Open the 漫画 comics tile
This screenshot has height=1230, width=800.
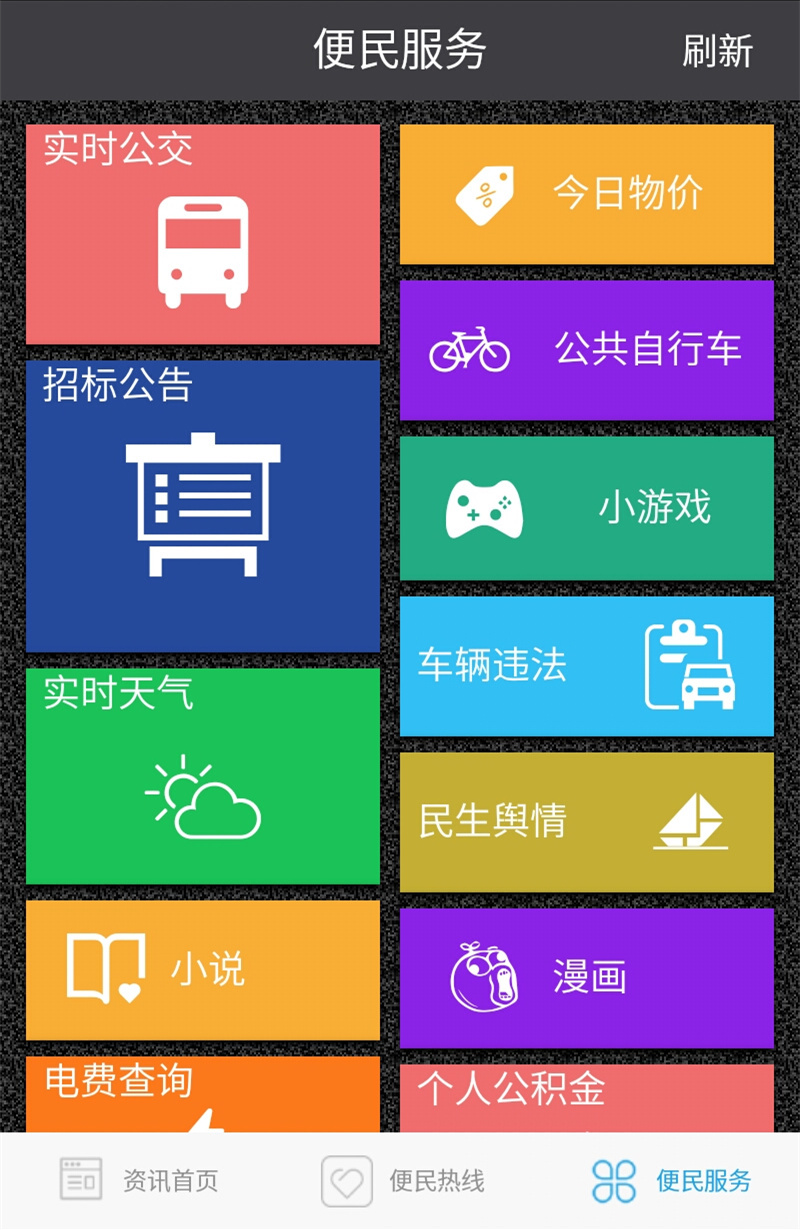tap(587, 978)
